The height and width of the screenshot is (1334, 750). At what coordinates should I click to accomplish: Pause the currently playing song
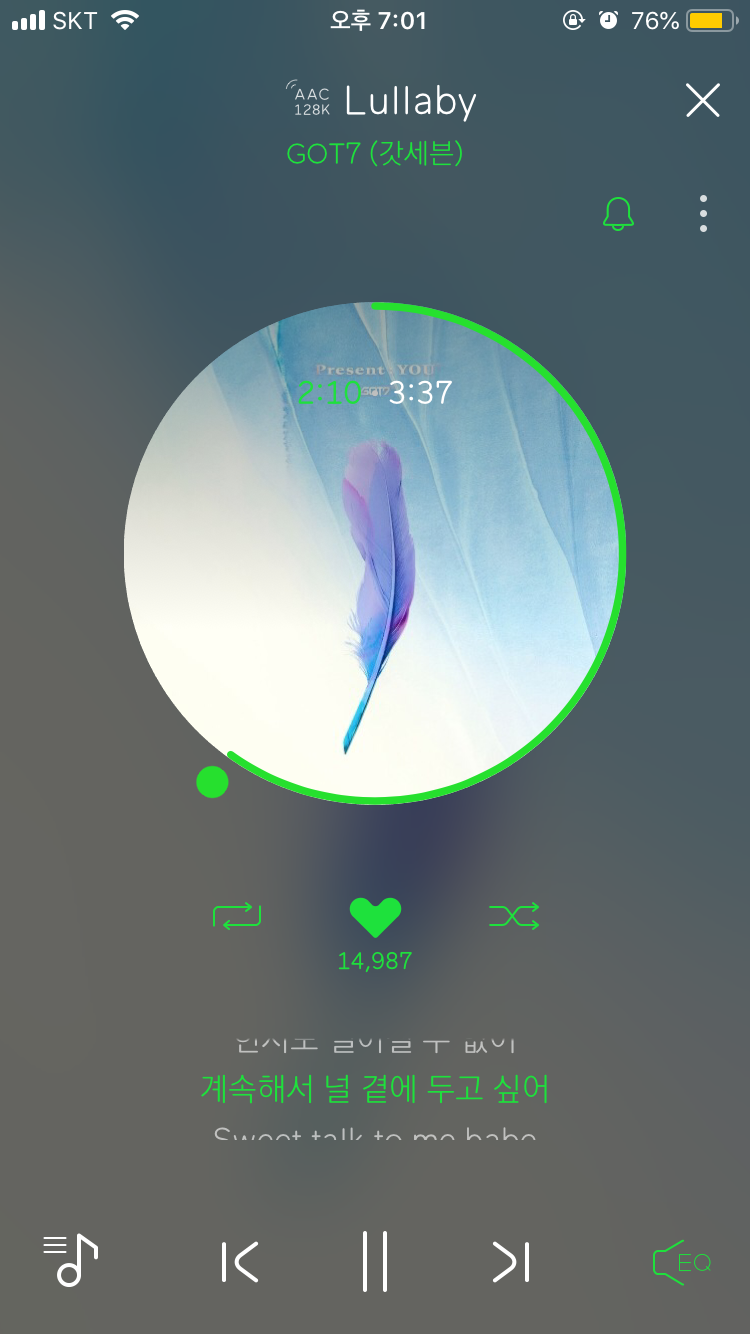(374, 1262)
